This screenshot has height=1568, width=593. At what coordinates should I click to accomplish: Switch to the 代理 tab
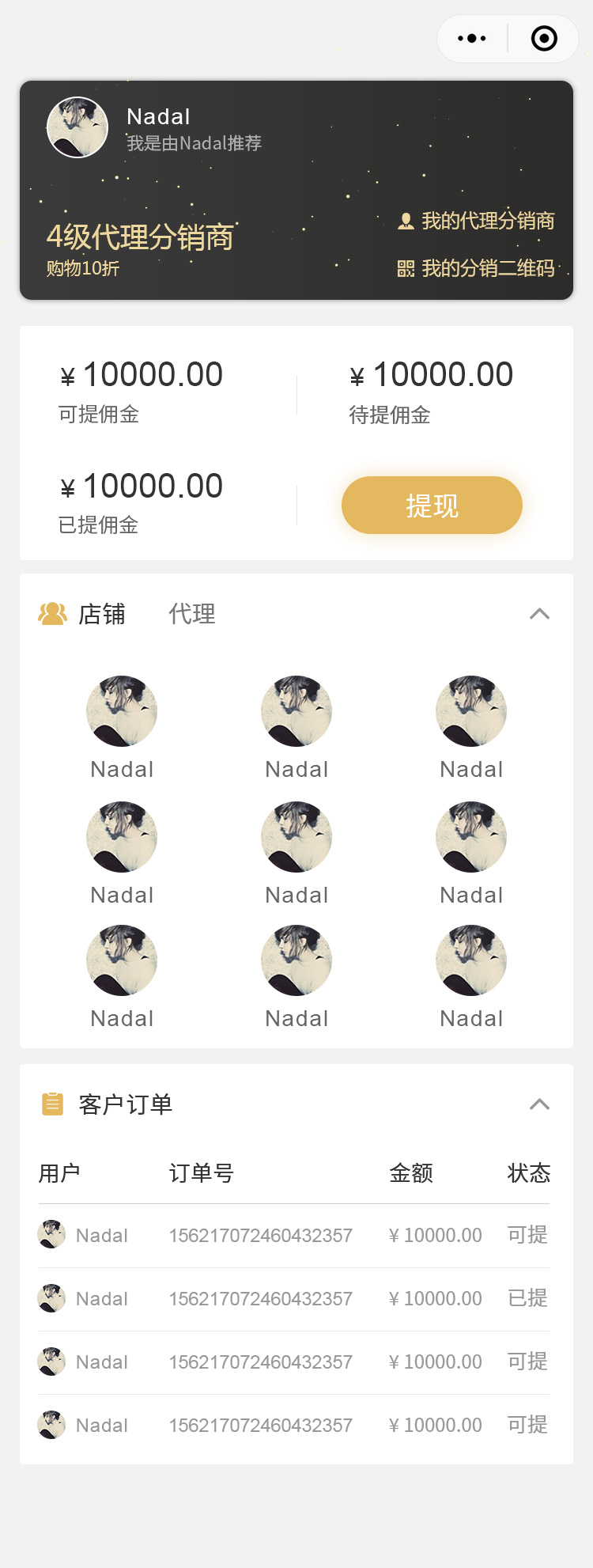(x=192, y=614)
